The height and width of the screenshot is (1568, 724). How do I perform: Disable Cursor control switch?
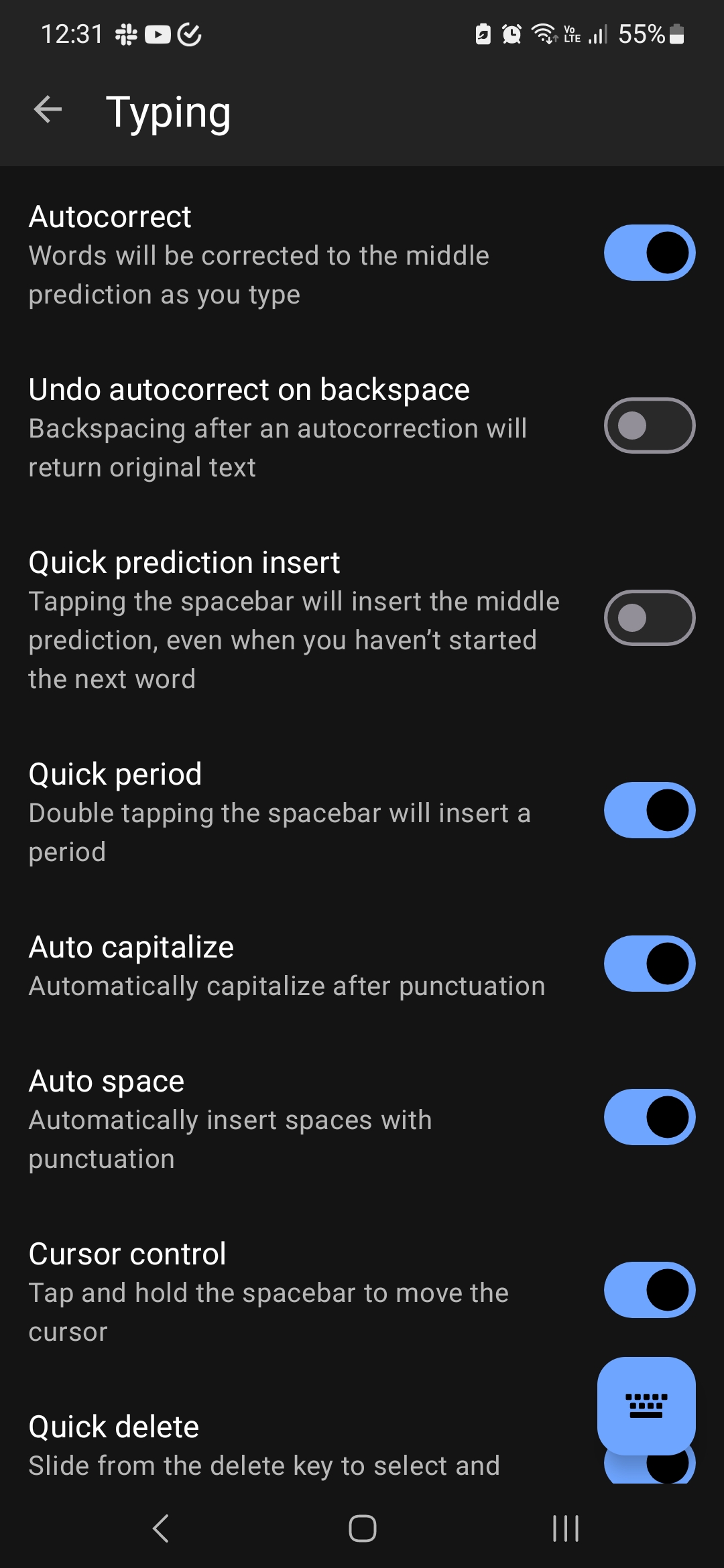point(649,1290)
